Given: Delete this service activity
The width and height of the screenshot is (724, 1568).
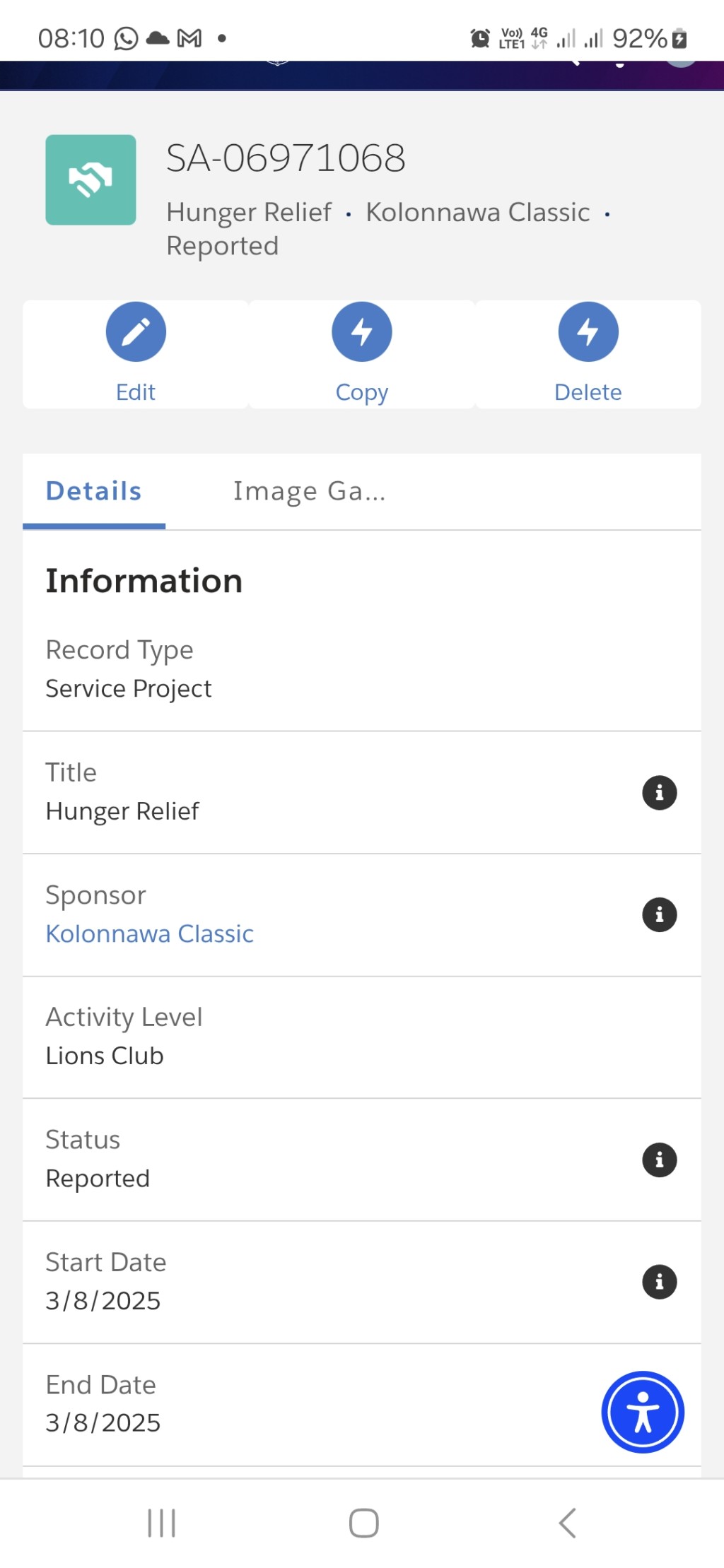Looking at the screenshot, I should pyautogui.click(x=588, y=353).
